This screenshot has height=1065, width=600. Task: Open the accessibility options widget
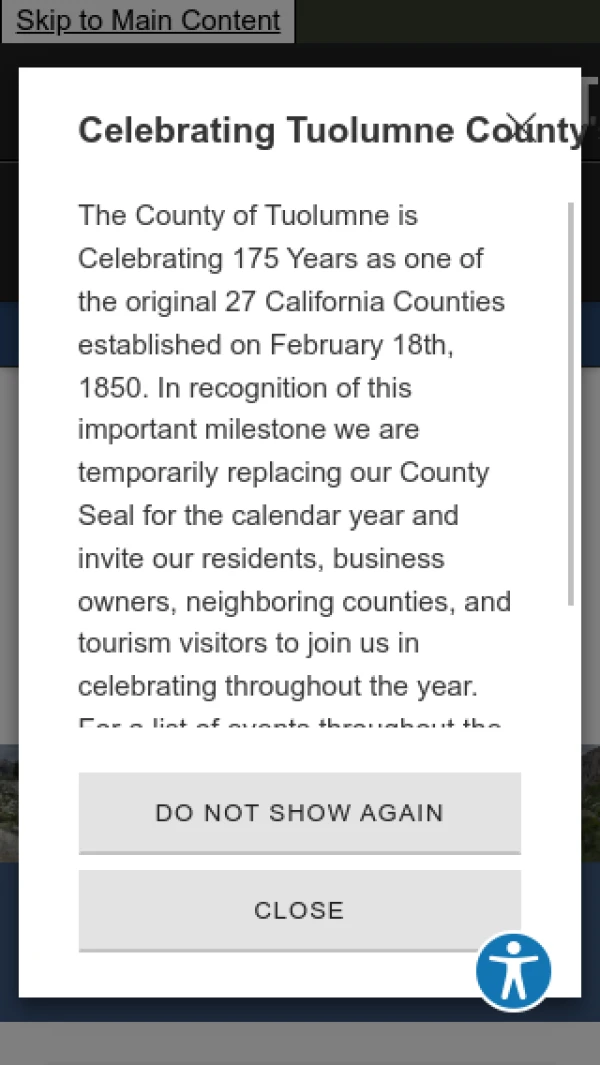point(514,970)
